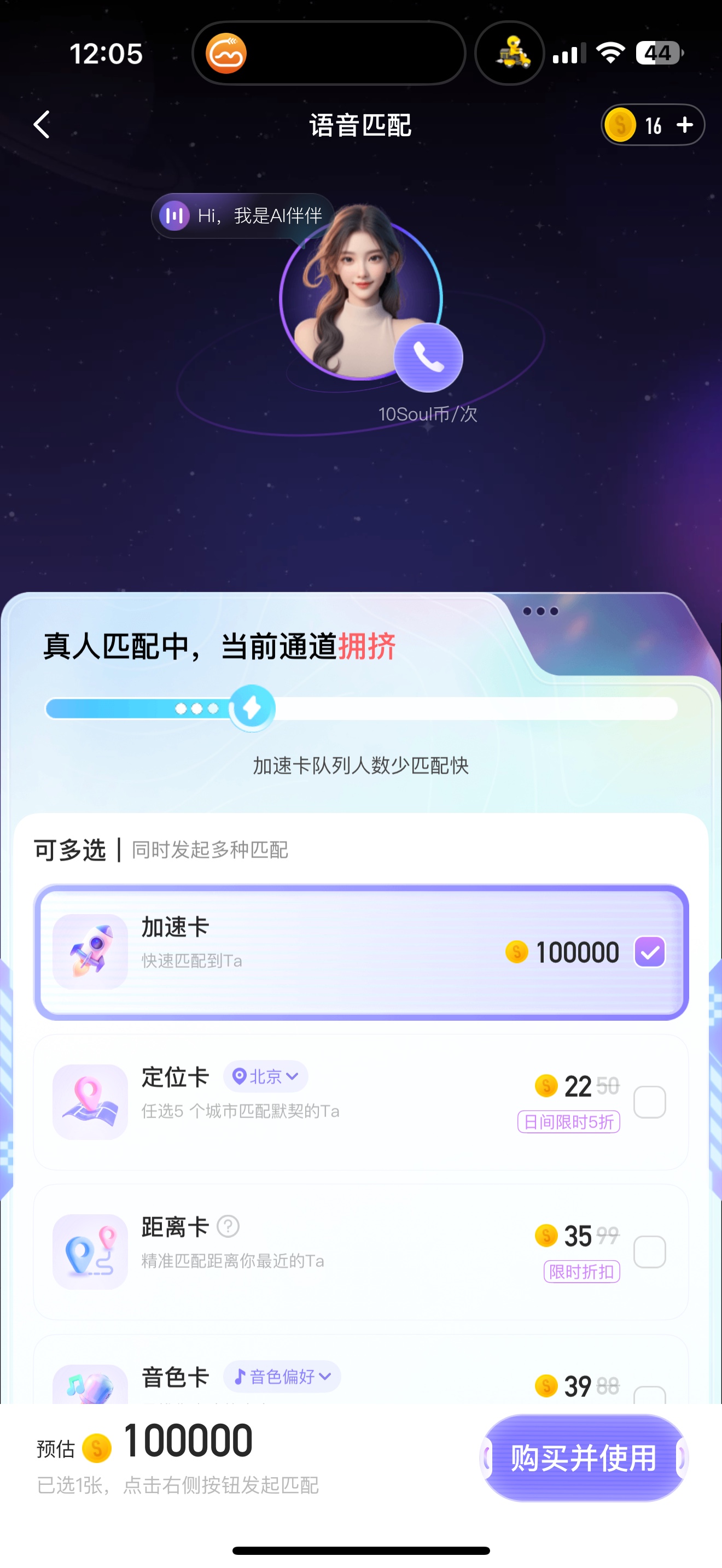Go back from 语音匹配 page
This screenshot has width=722, height=1568.
click(x=42, y=125)
